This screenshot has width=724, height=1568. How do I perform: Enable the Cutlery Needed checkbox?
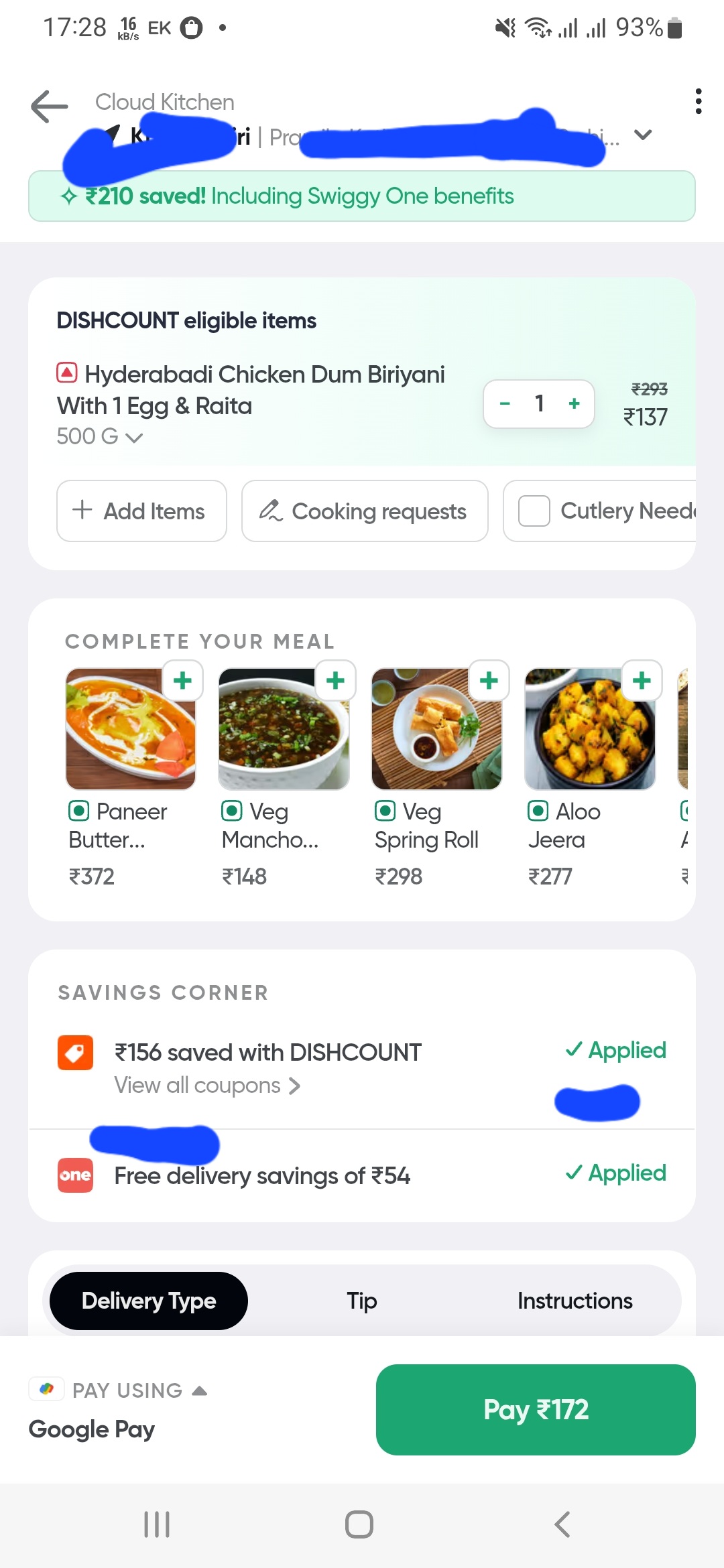click(x=533, y=511)
